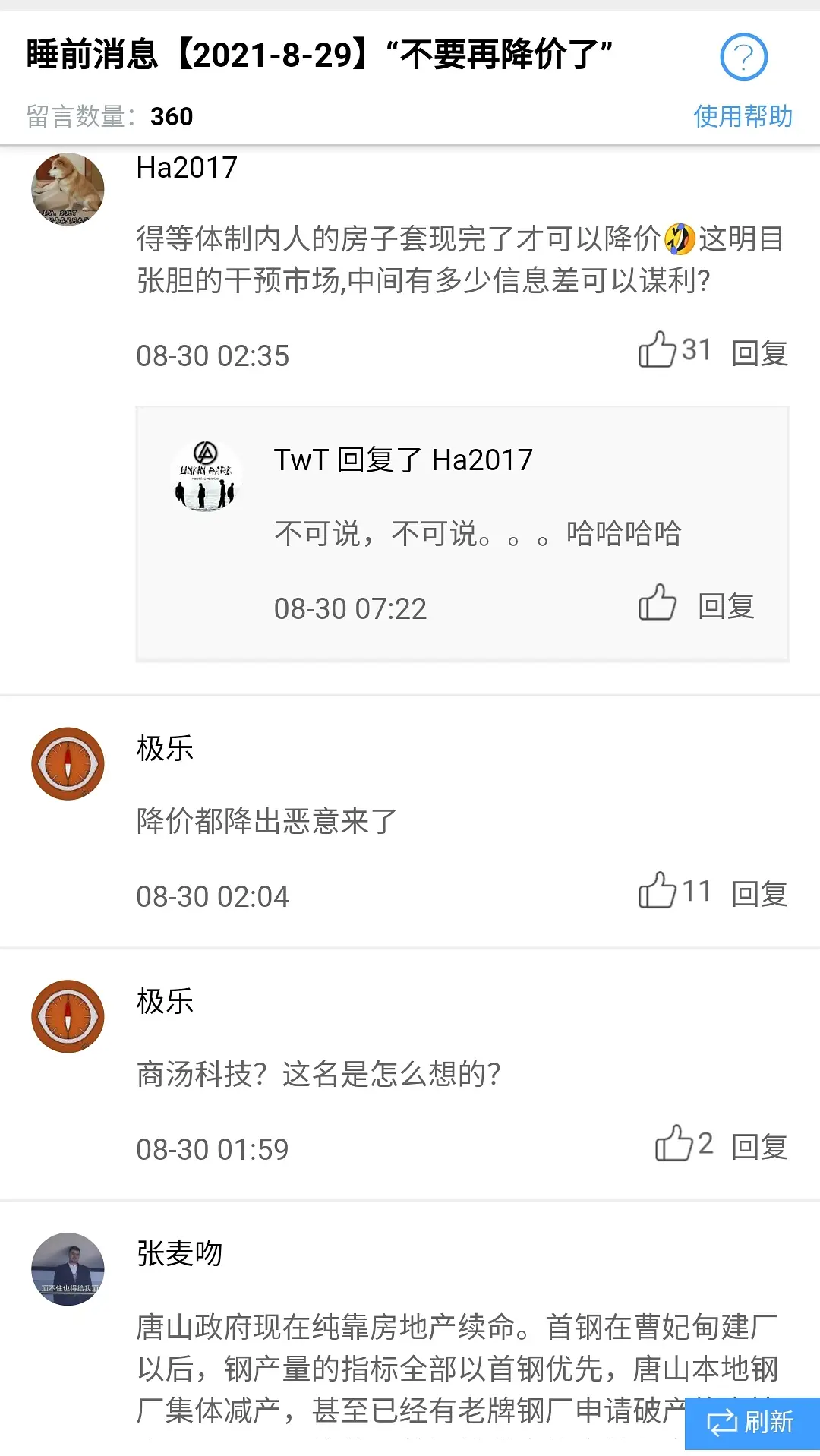Viewport: 820px width, 1456px height.
Task: Reply to 极乐's 降价都降出恶意来了 comment
Action: coord(759,894)
